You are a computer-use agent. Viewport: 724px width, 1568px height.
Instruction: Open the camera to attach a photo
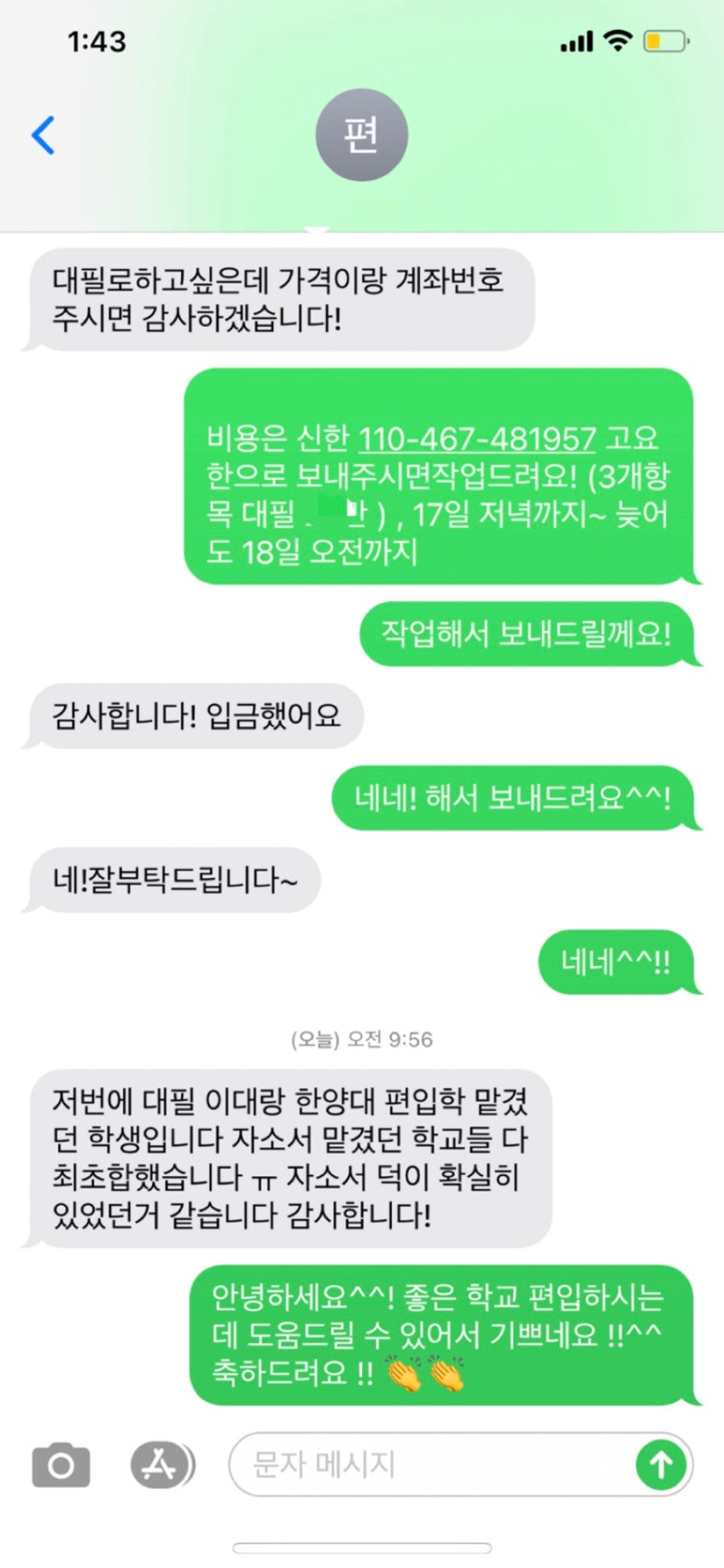pyautogui.click(x=61, y=1465)
